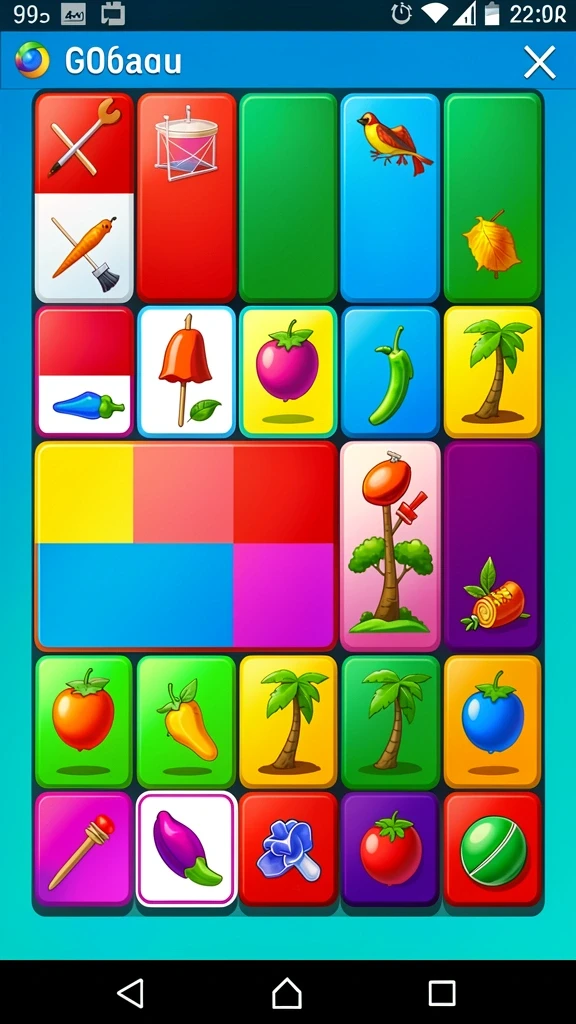Tap the purple tile with rolled cake
The width and height of the screenshot is (576, 1024).
click(x=492, y=545)
